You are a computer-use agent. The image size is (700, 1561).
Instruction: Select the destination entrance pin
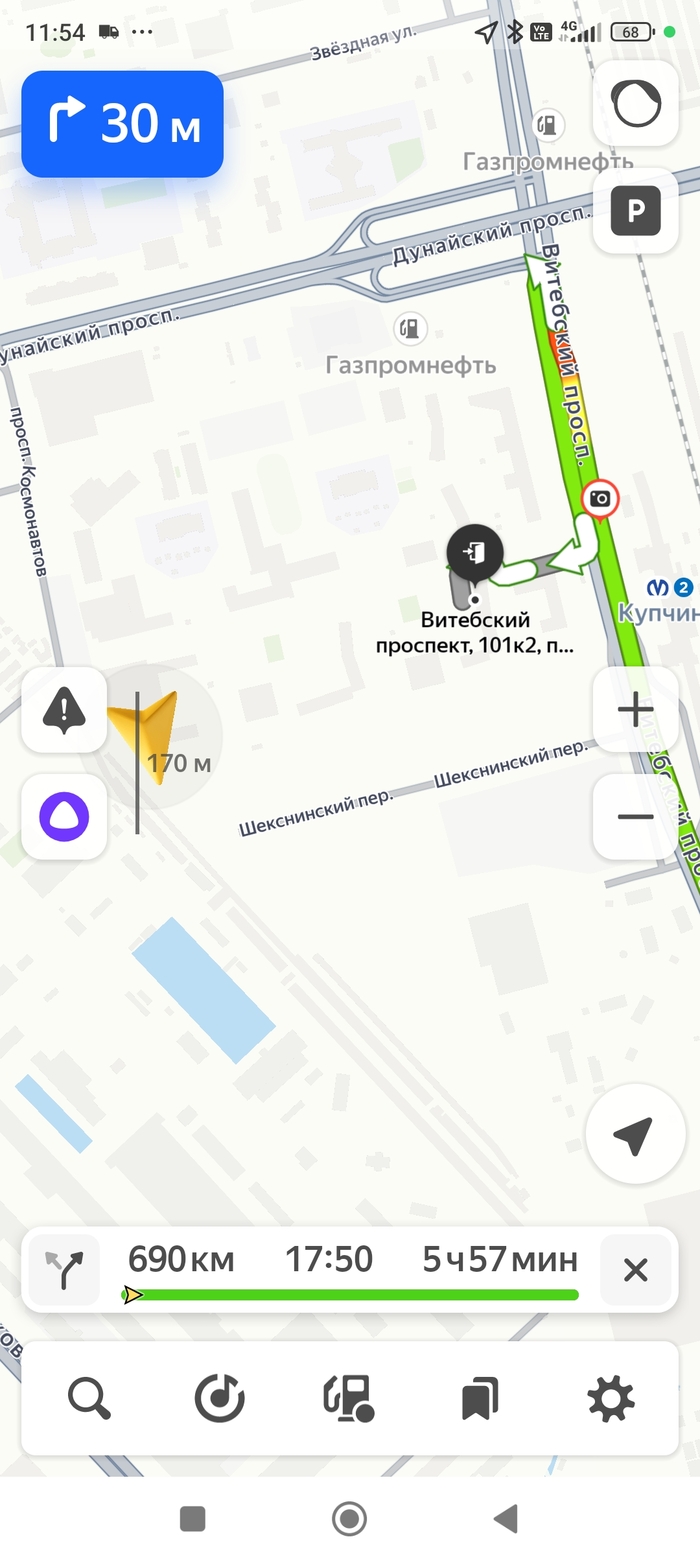pos(475,552)
